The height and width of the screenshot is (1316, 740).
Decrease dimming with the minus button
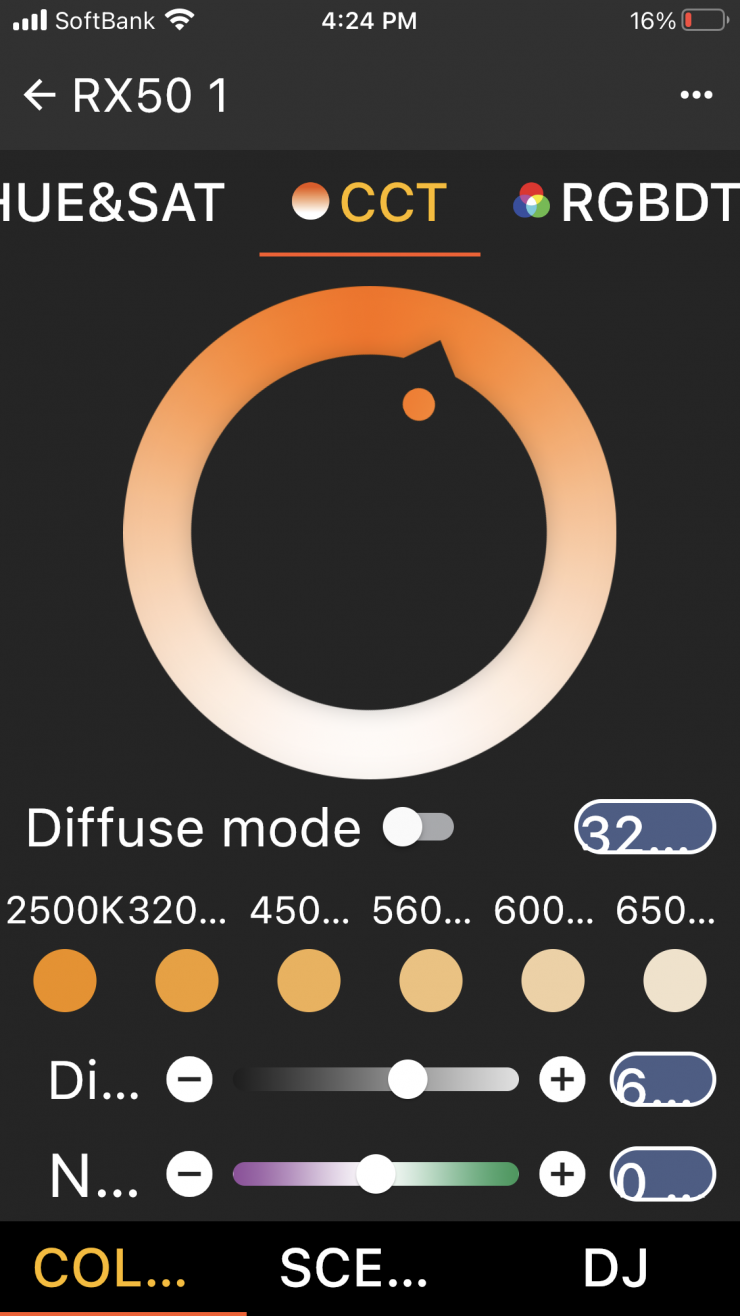pos(189,1079)
